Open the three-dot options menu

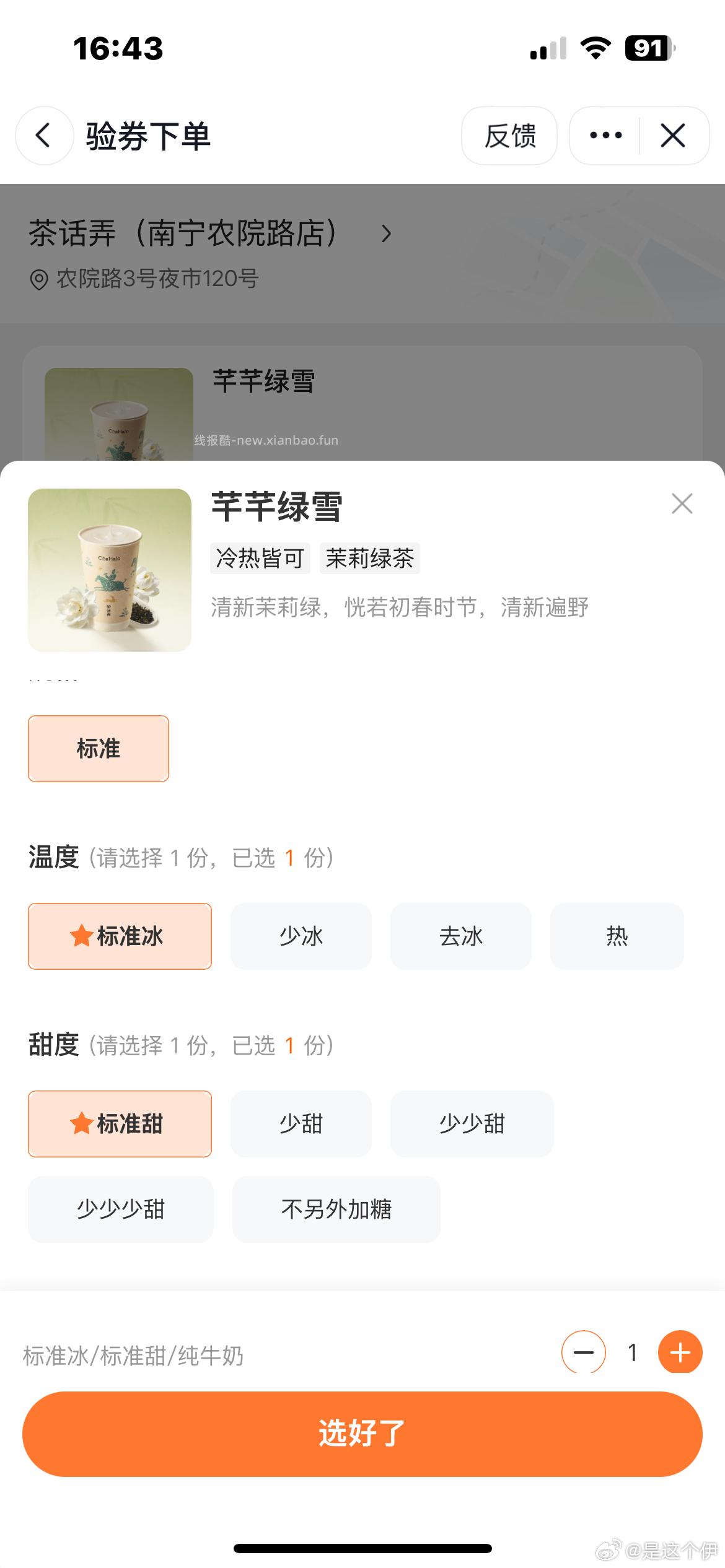[604, 136]
